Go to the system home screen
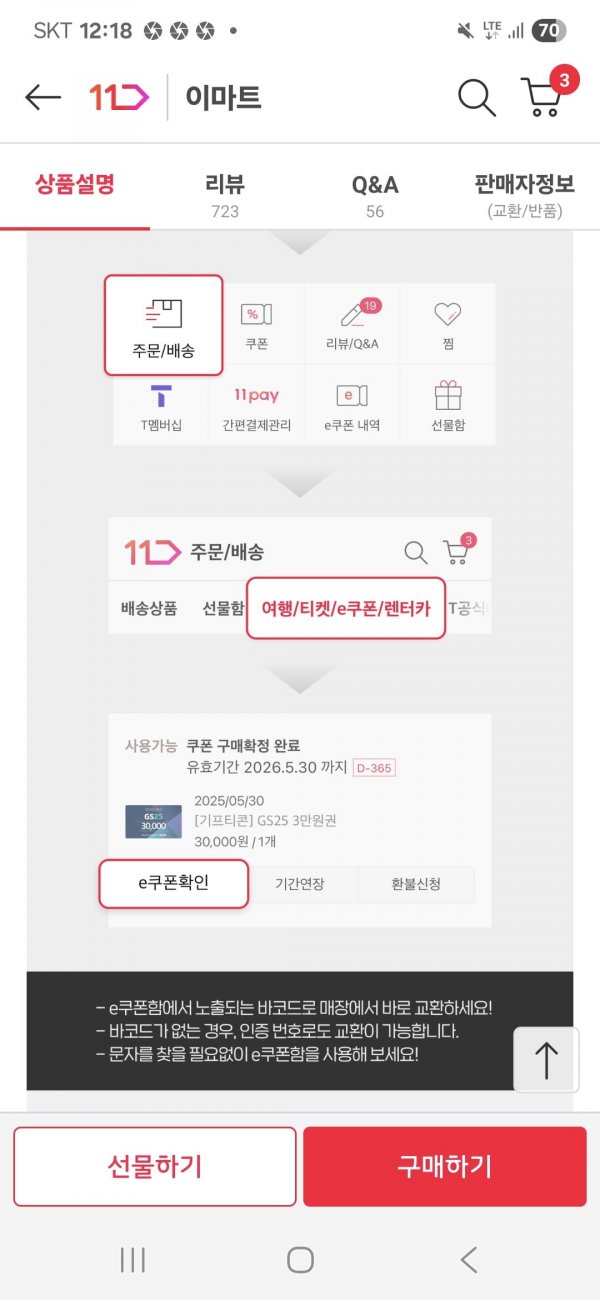This screenshot has height=1300, width=600. click(x=300, y=1259)
